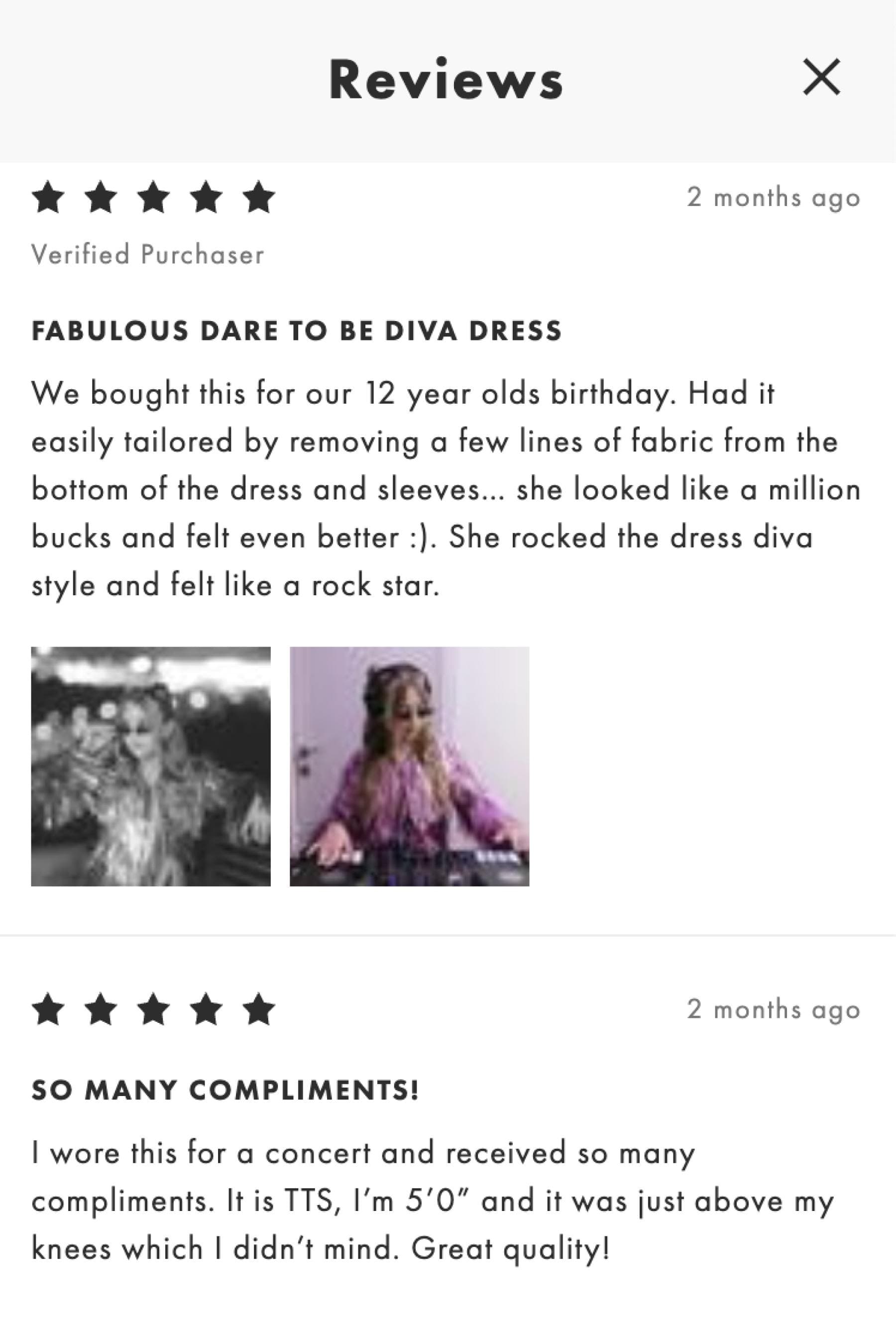This screenshot has width=896, height=1320.
Task: Close the Reviews panel
Action: (x=821, y=77)
